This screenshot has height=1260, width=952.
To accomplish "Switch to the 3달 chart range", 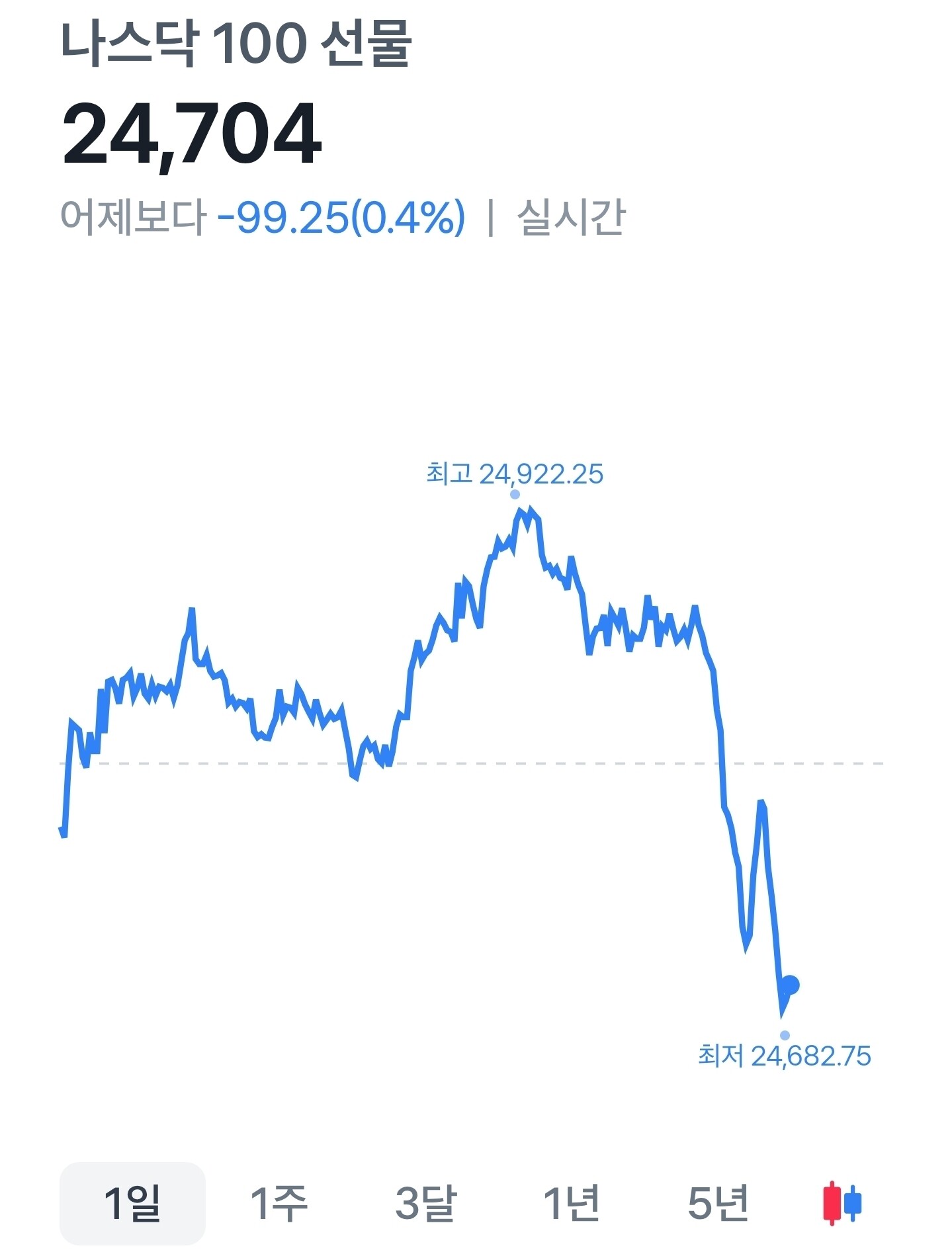I will click(x=425, y=1202).
